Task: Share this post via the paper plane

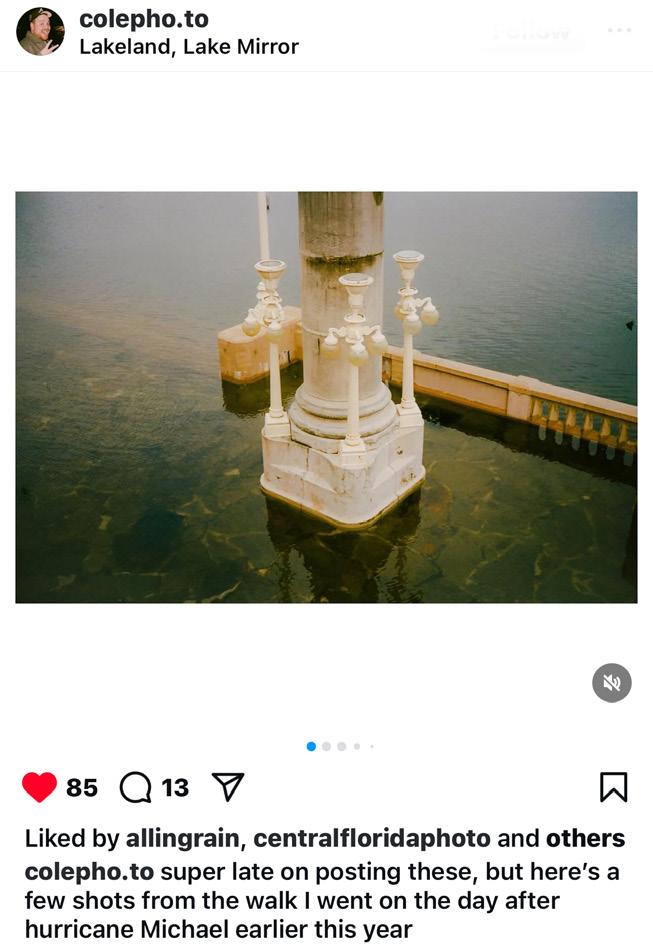Action: pos(228,787)
